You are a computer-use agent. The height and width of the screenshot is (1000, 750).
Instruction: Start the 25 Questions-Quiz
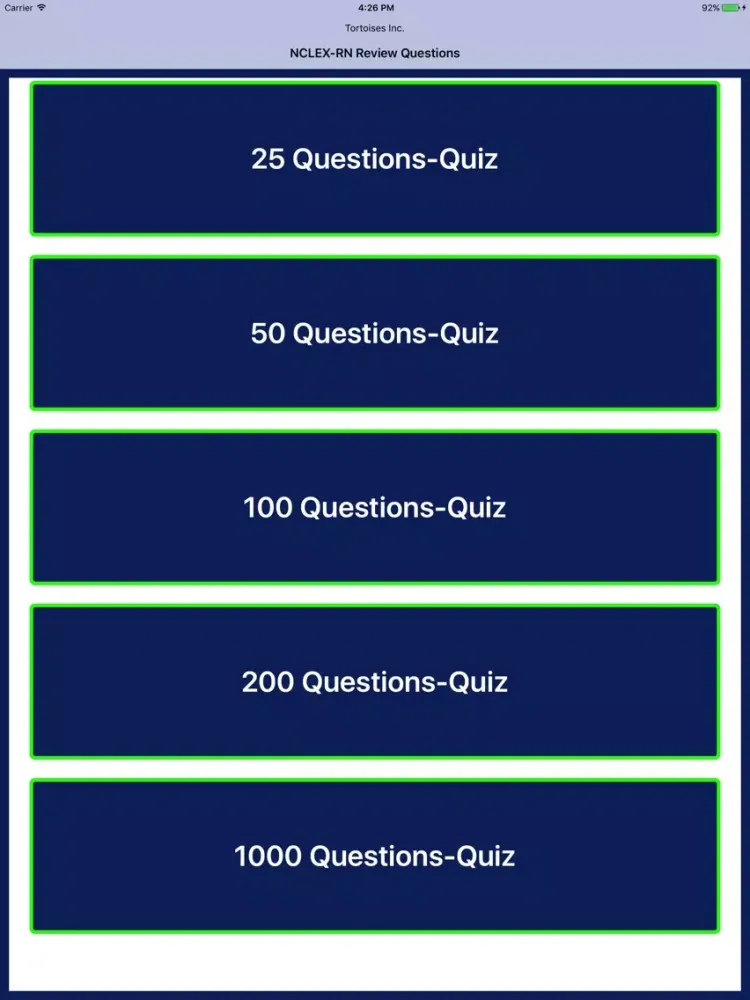click(375, 159)
